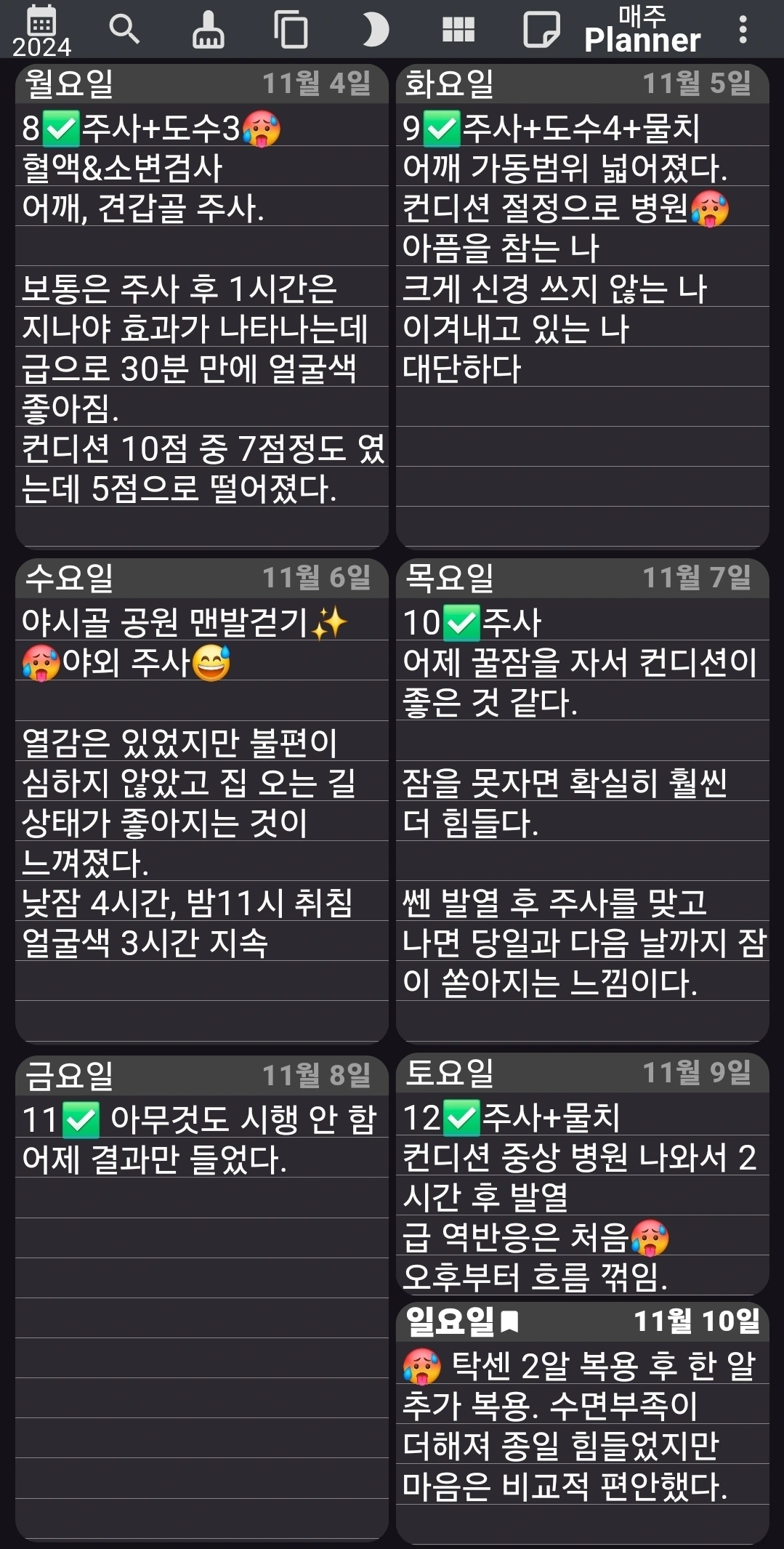Tap the cleaning brush icon
Screen dimensions: 784x1549
tap(208, 30)
